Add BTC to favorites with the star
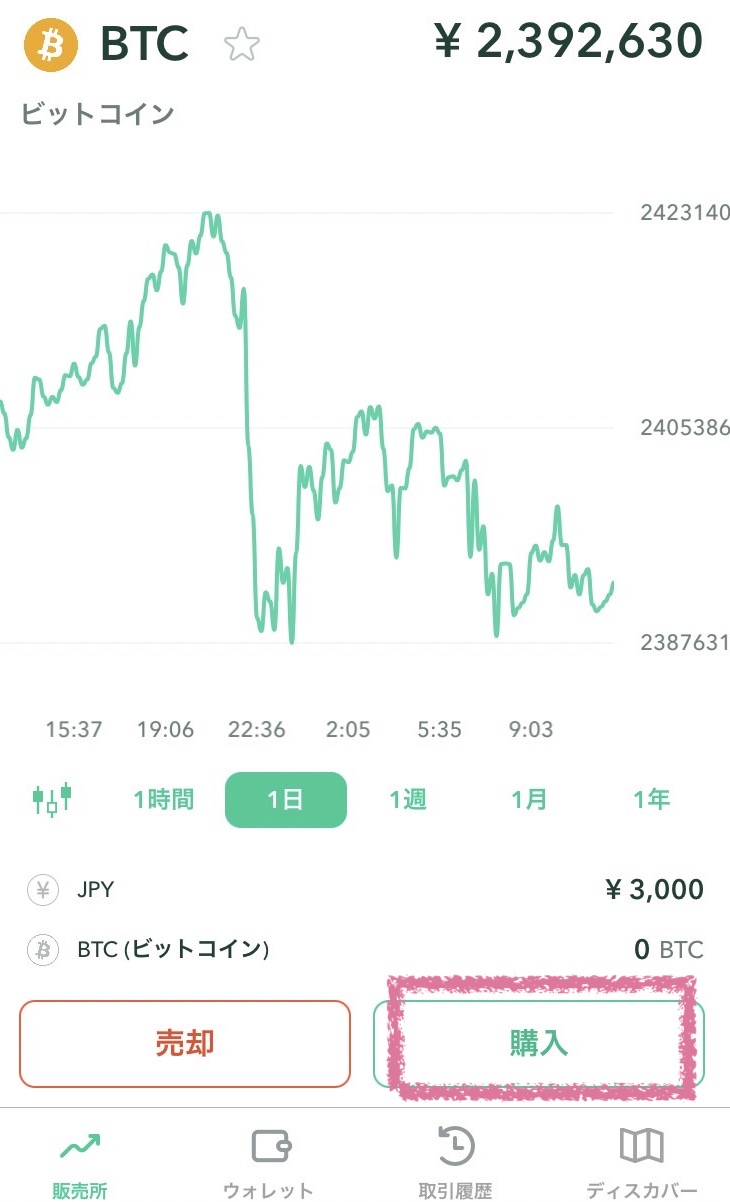Screen dimensions: 730x1202 [242, 45]
